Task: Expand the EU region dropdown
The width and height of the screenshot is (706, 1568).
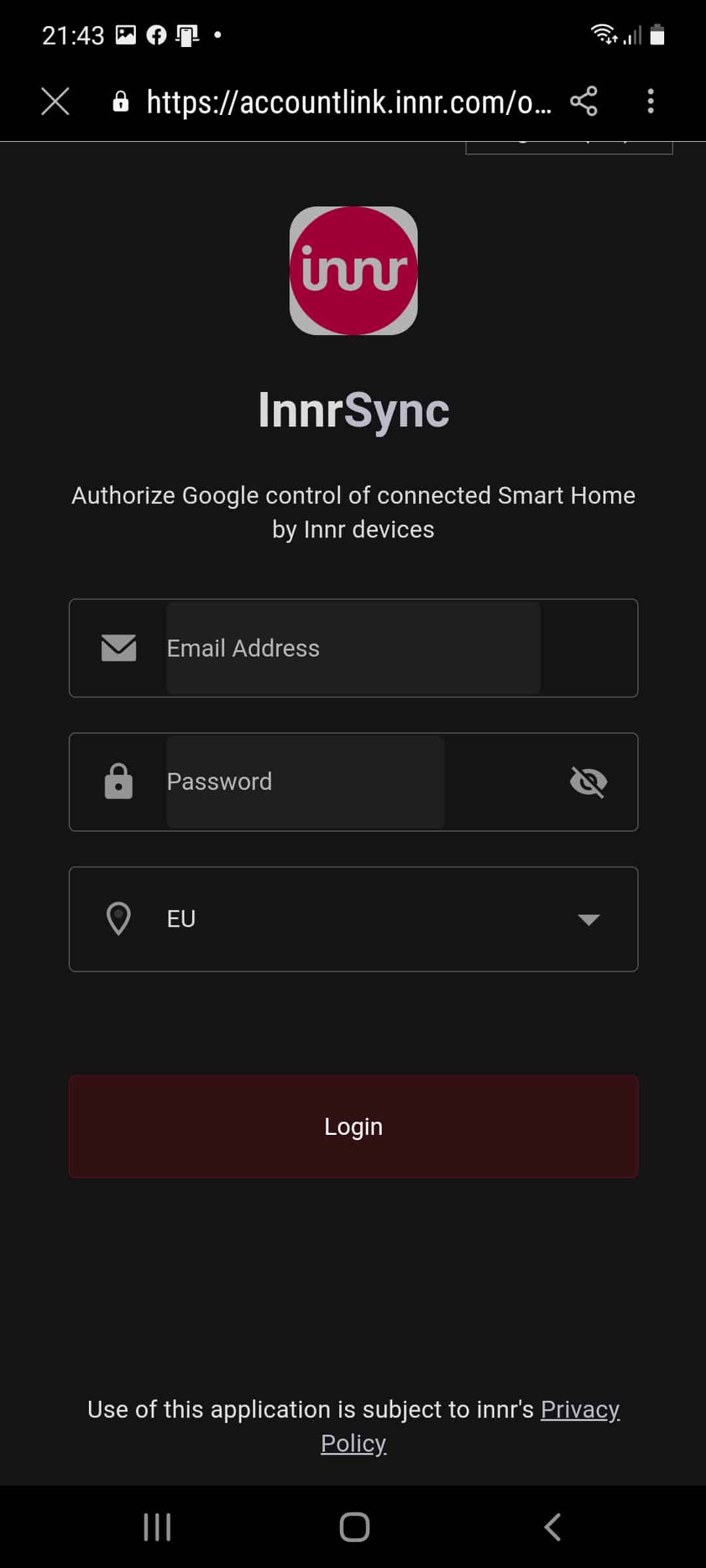Action: tap(353, 919)
